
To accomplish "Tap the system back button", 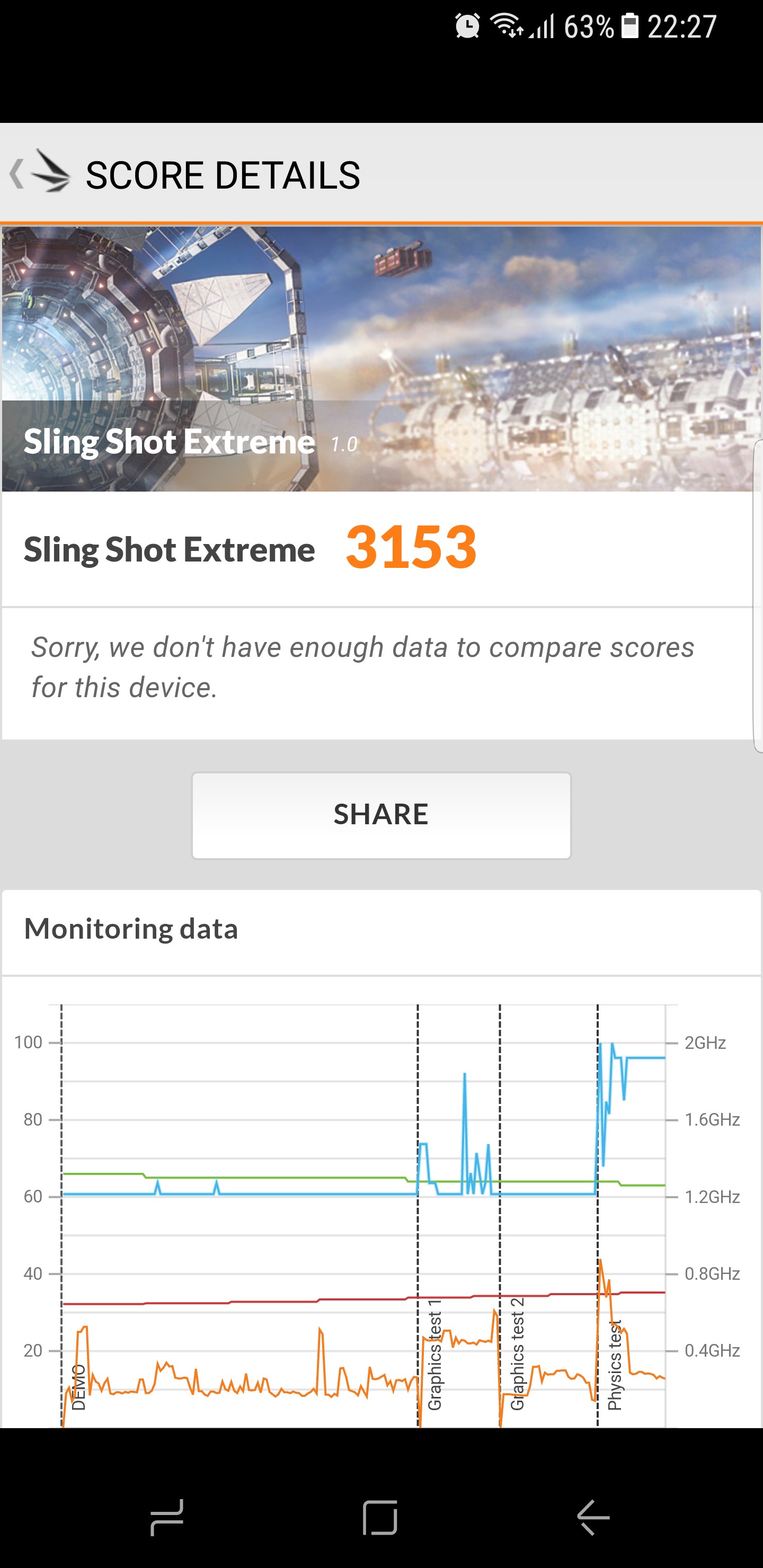I will pos(594,1518).
